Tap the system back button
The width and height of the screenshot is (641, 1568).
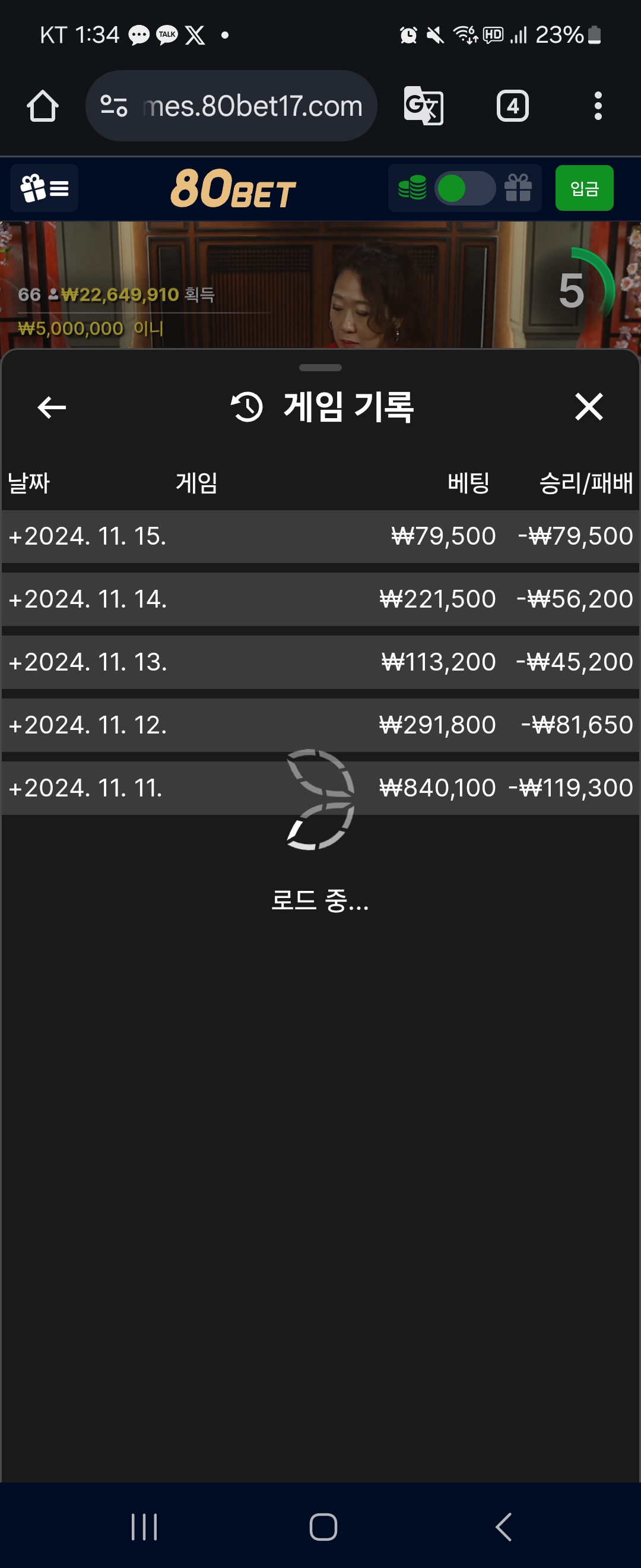(x=503, y=1526)
